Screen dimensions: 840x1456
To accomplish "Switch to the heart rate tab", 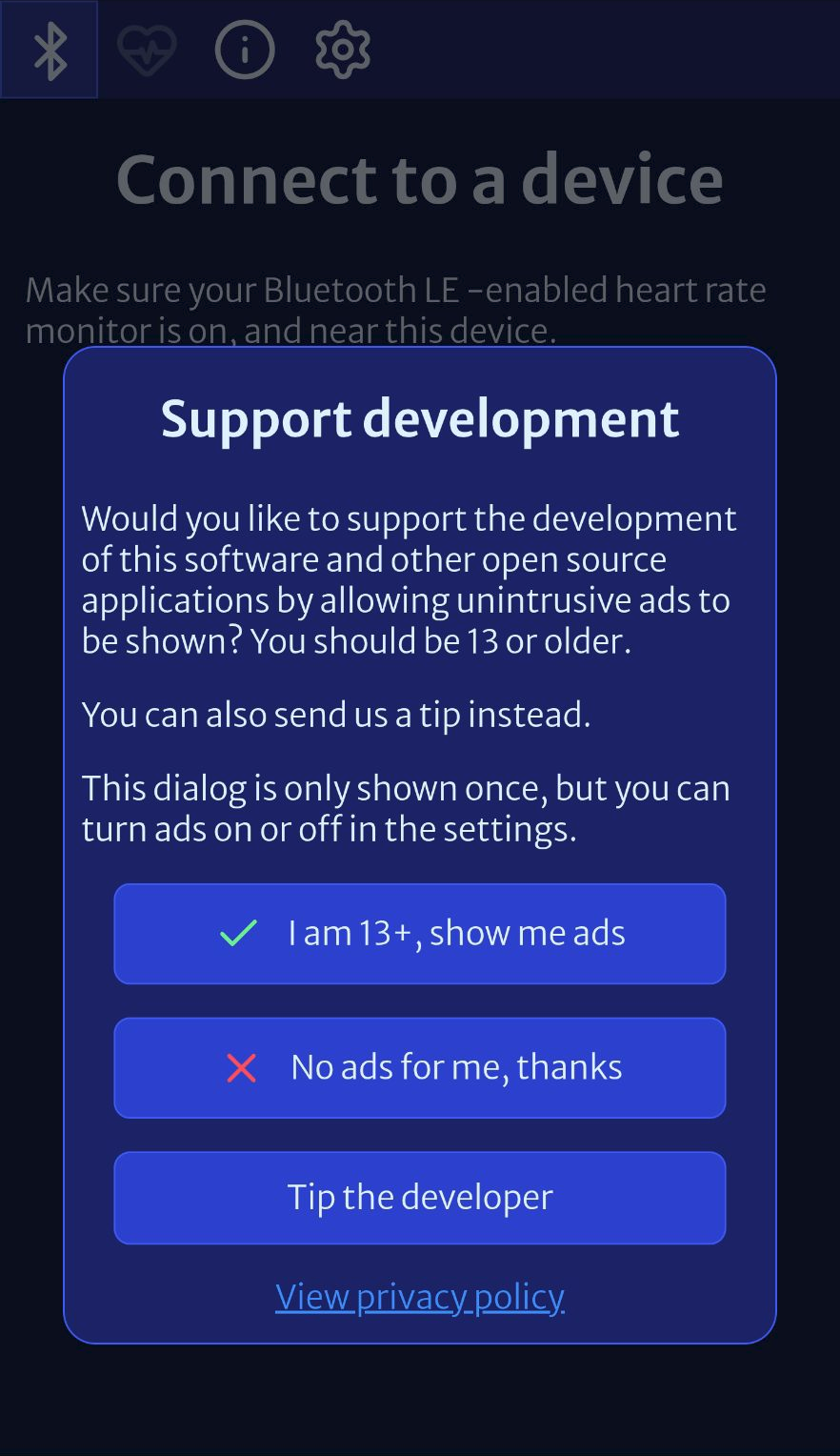I will 147,50.
